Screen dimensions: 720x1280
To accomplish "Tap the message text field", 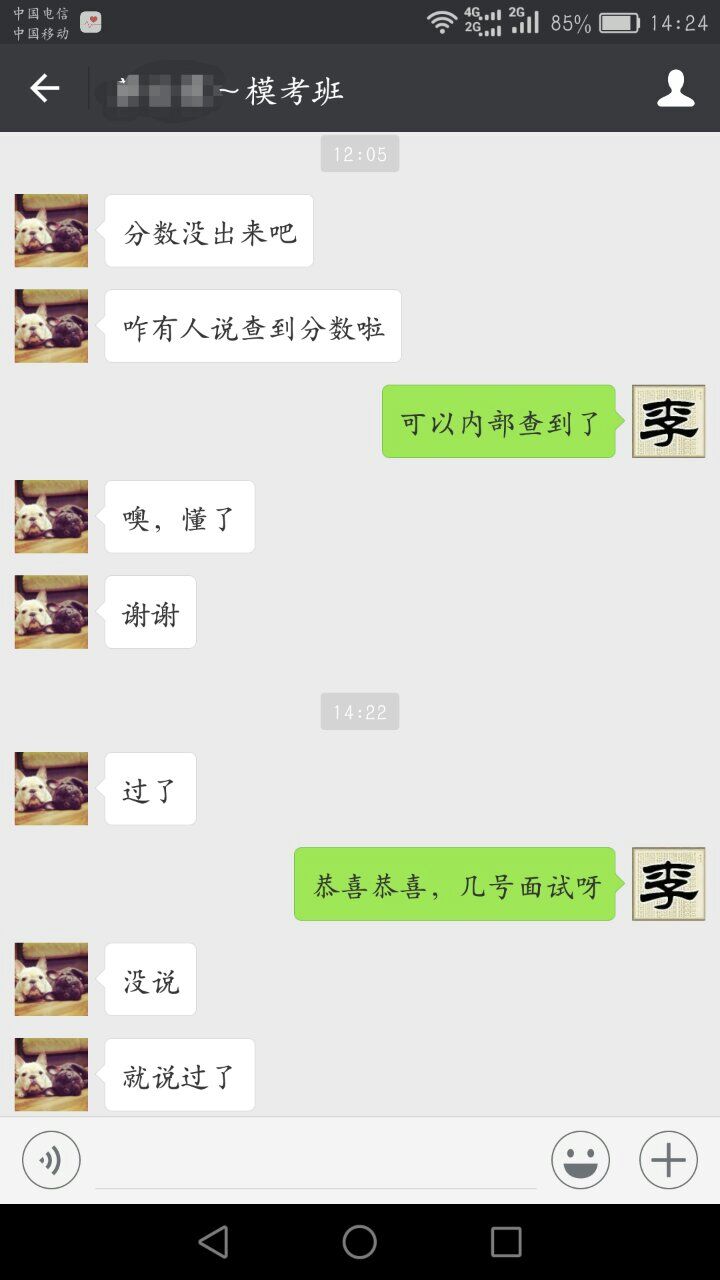I will pos(315,1162).
